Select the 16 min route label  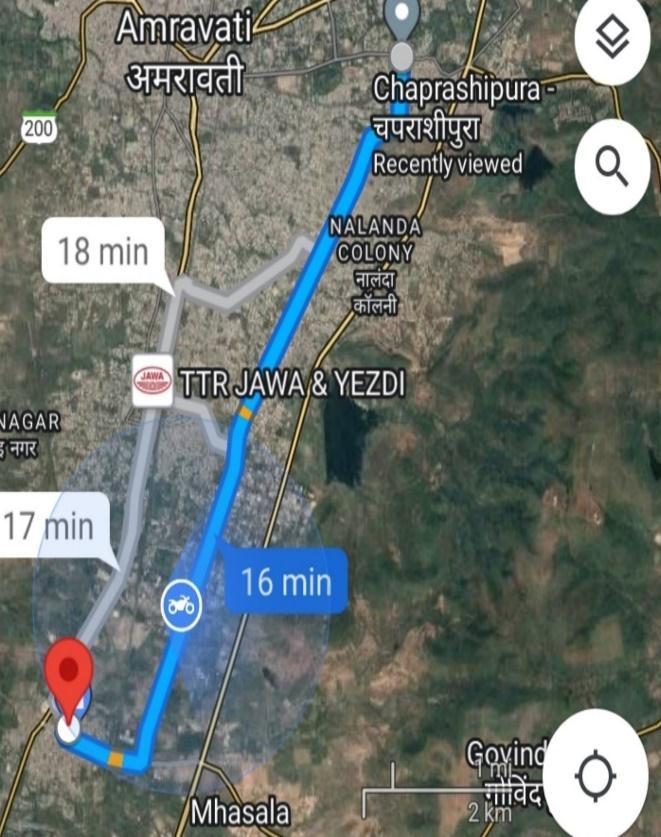click(x=285, y=581)
